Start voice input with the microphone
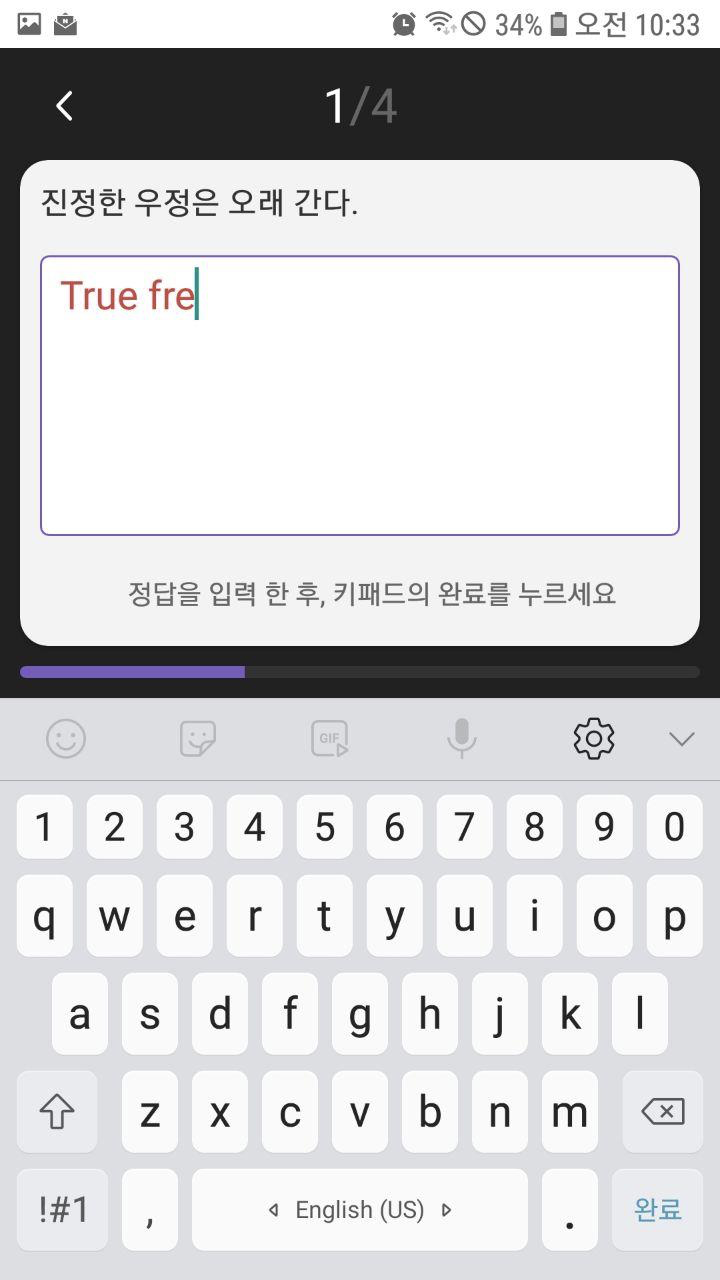720x1280 pixels. pyautogui.click(x=461, y=739)
